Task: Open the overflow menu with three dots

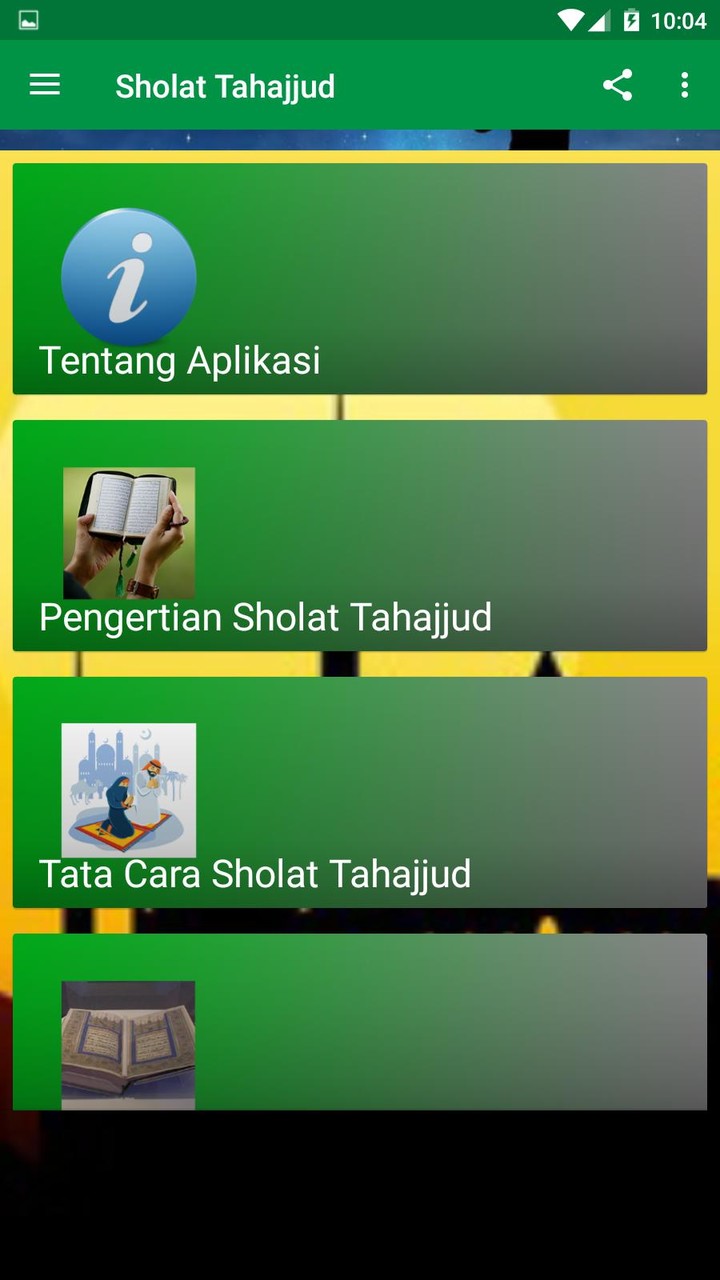Action: coord(684,85)
